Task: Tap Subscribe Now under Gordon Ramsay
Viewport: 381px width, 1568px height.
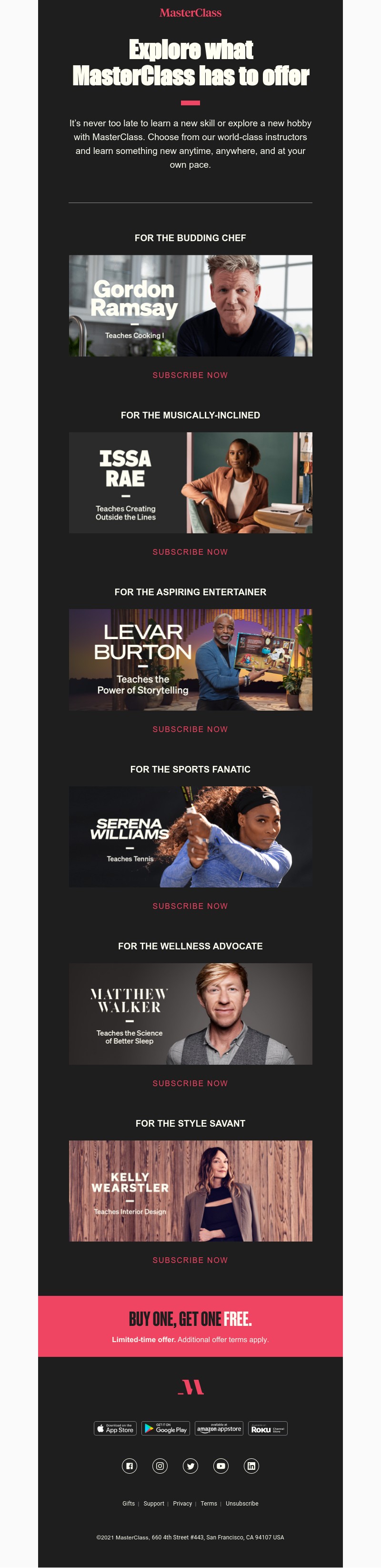Action: [x=190, y=376]
